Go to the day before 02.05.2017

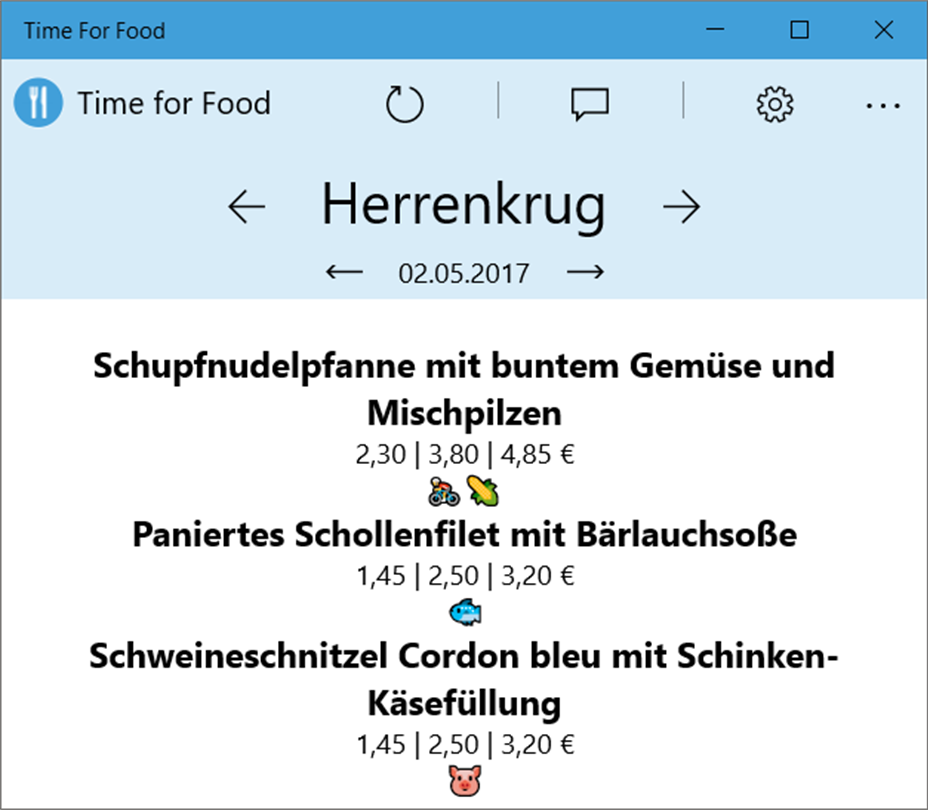[x=345, y=272]
